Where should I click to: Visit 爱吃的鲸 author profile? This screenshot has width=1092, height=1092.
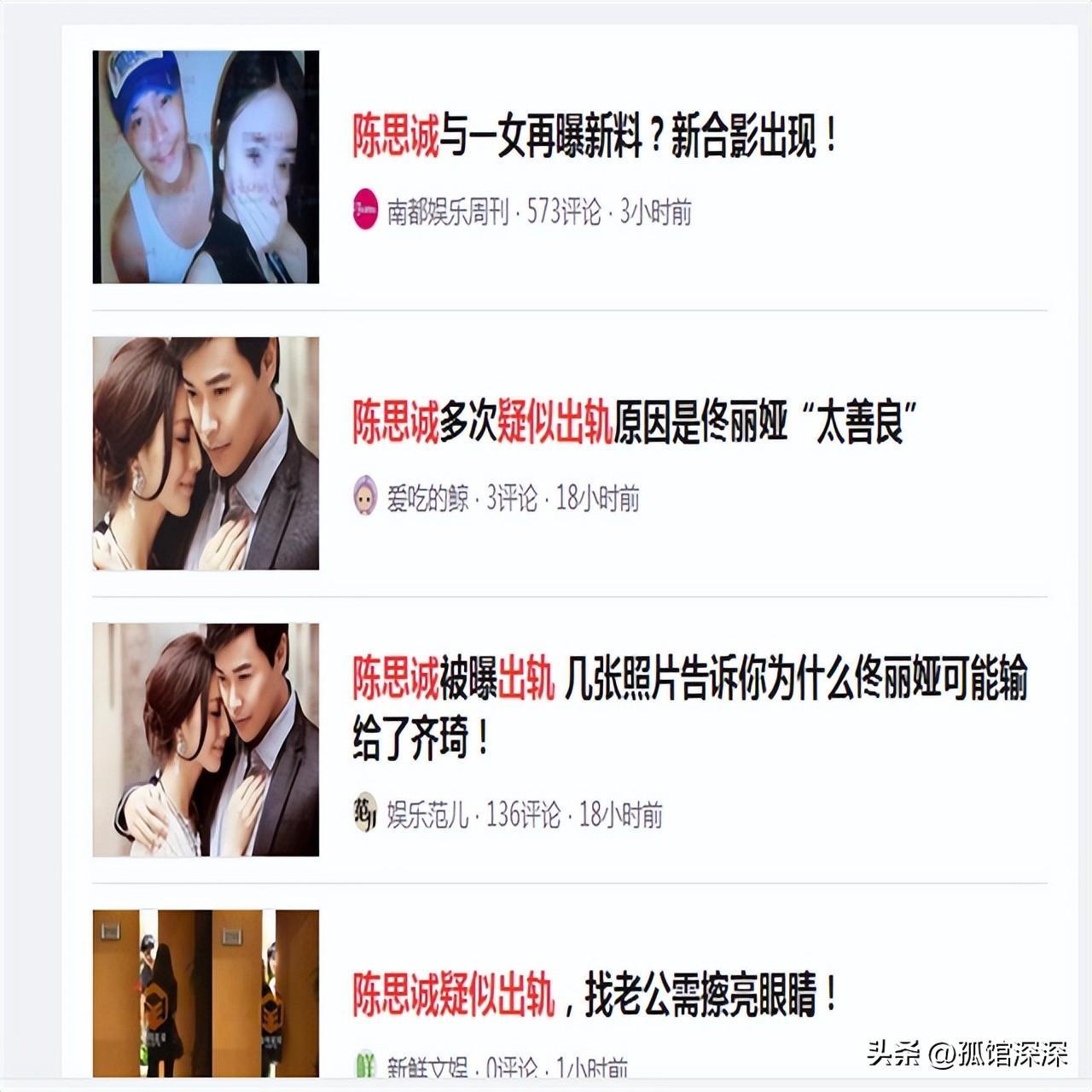point(427,498)
